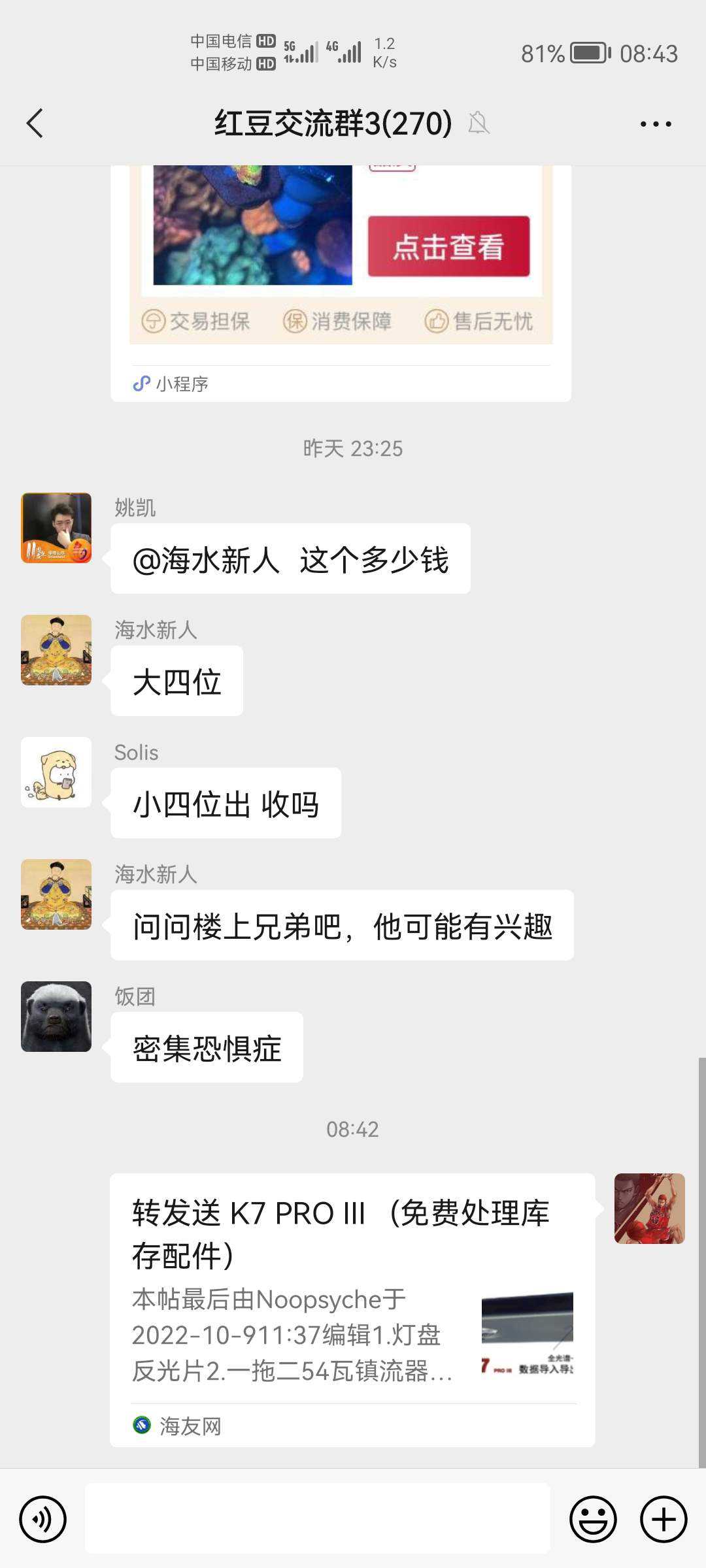Open Solis's profile avatar
The height and width of the screenshot is (1568, 706).
(x=56, y=772)
